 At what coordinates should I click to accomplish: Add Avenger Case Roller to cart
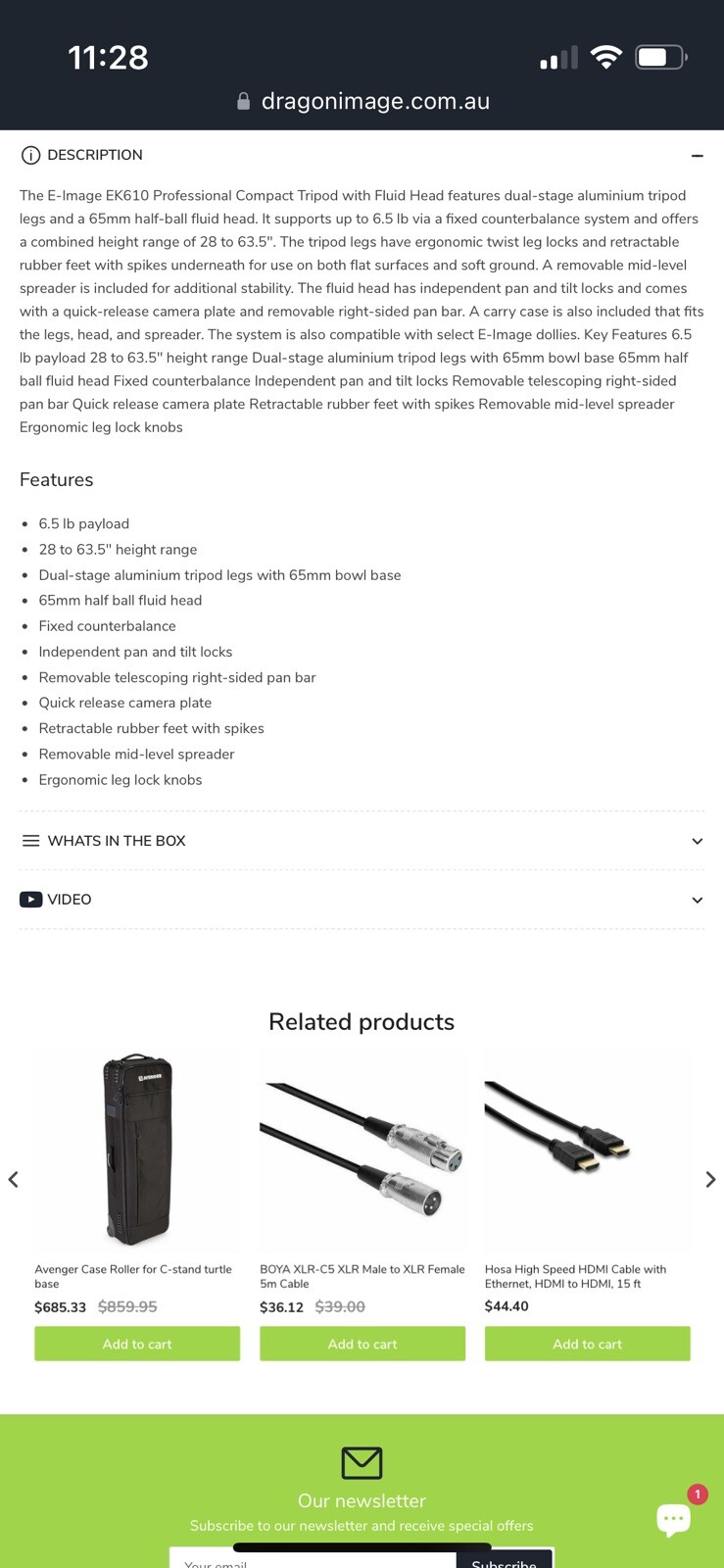[137, 1344]
